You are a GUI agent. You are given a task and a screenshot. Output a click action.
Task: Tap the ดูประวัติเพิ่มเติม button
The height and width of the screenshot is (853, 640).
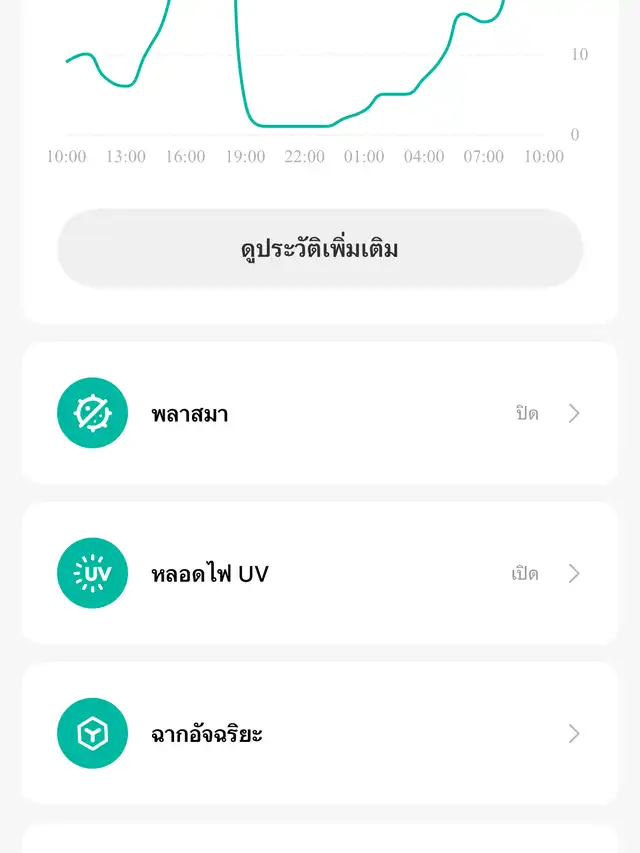click(320, 249)
